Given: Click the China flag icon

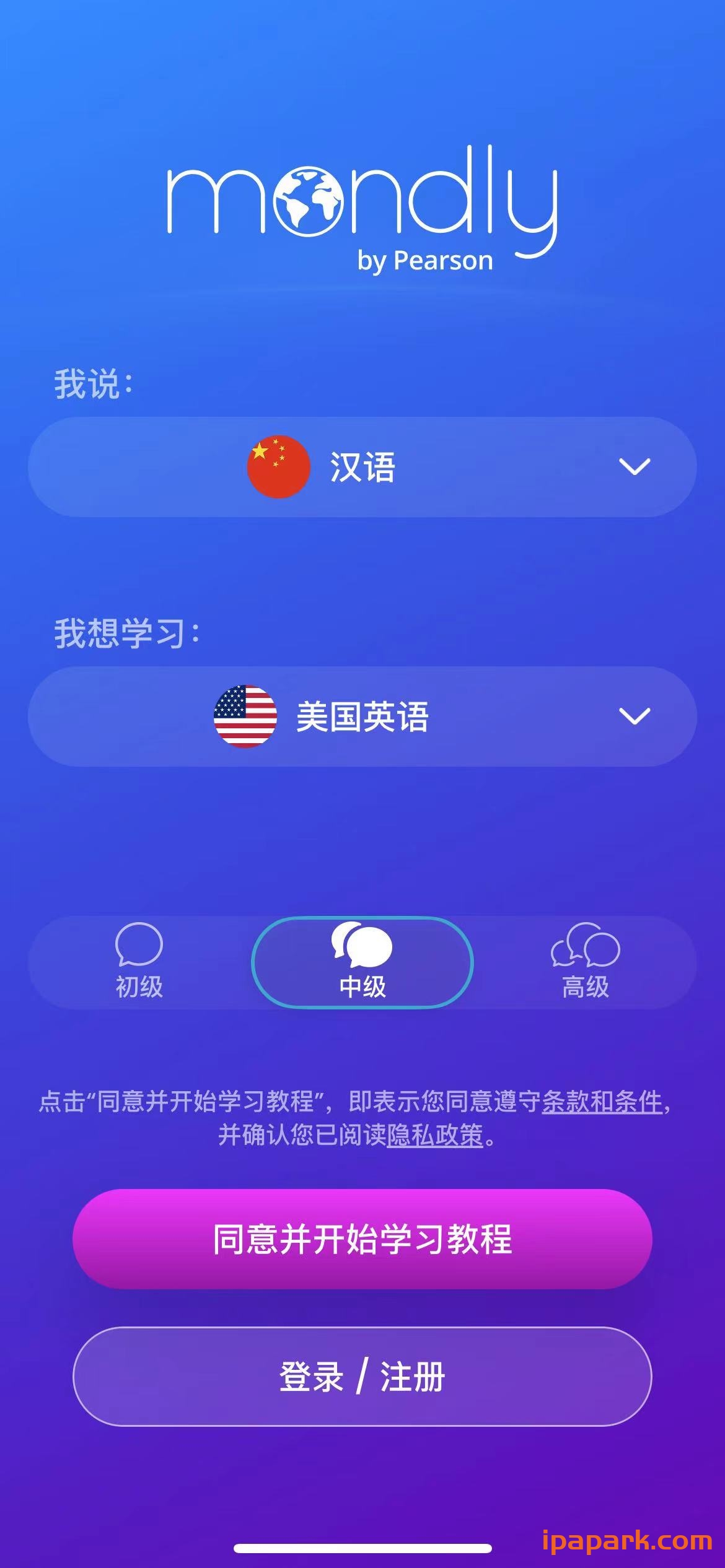Looking at the screenshot, I should [x=277, y=466].
